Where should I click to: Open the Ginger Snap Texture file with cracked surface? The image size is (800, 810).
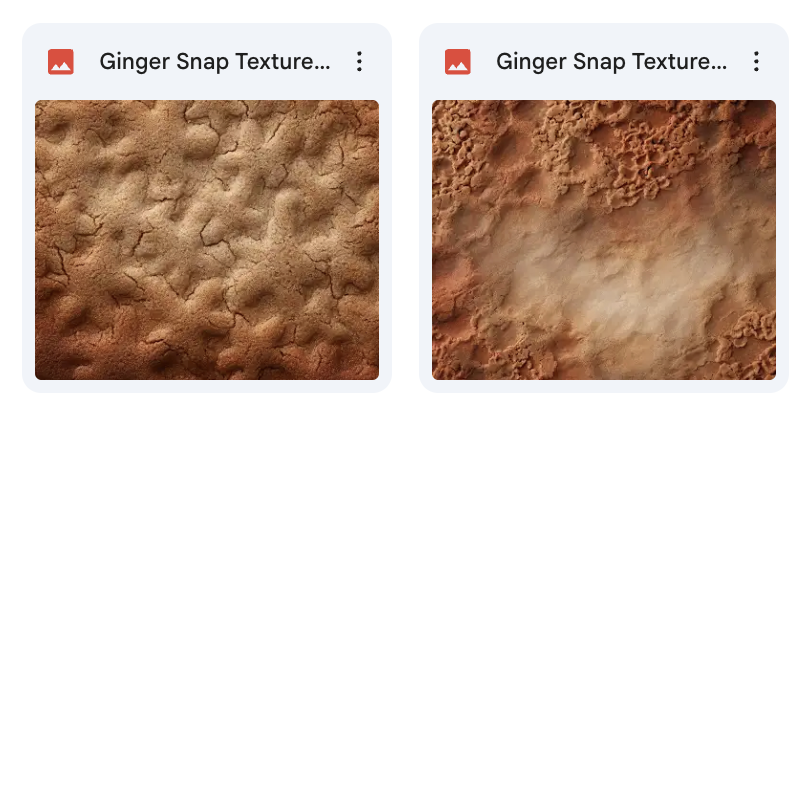[207, 240]
